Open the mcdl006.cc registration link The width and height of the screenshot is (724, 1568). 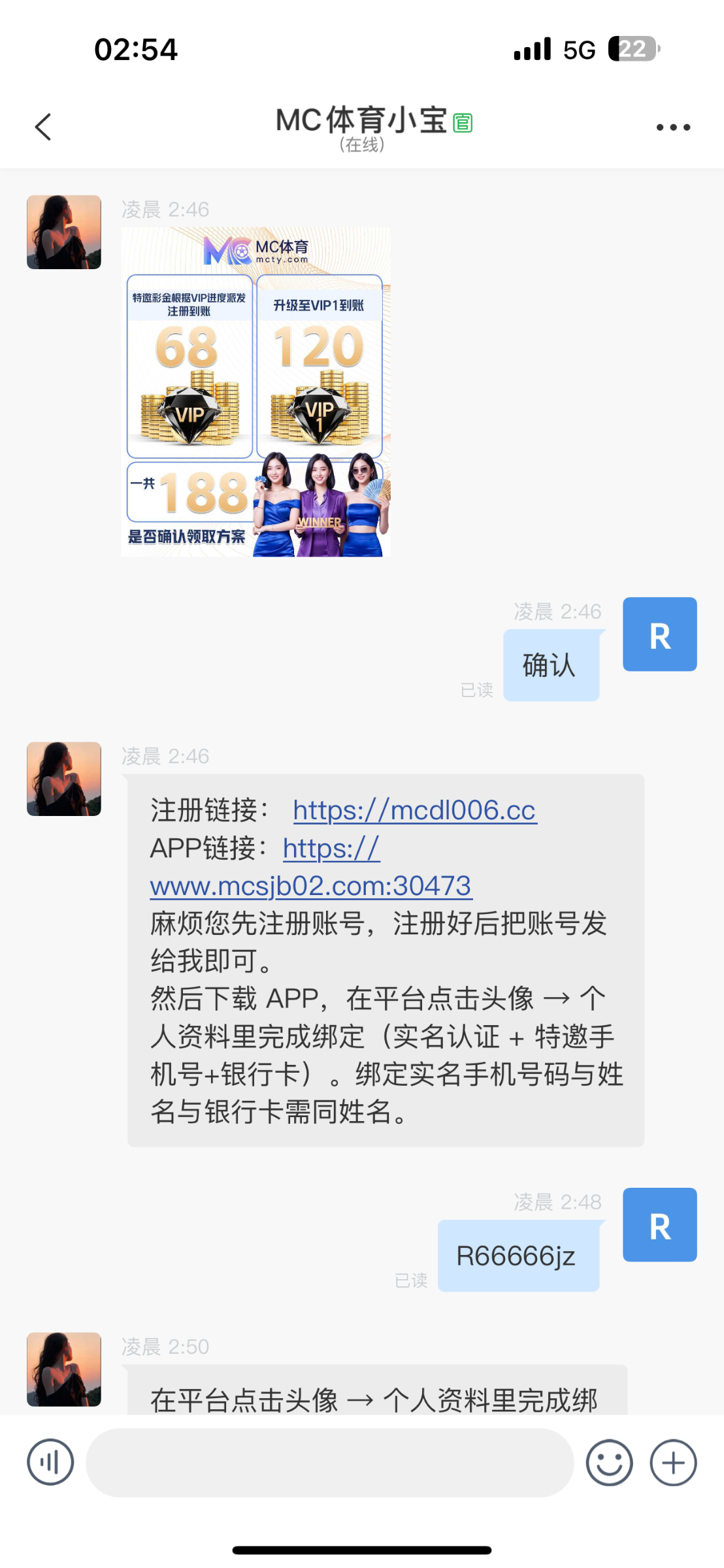[x=414, y=810]
